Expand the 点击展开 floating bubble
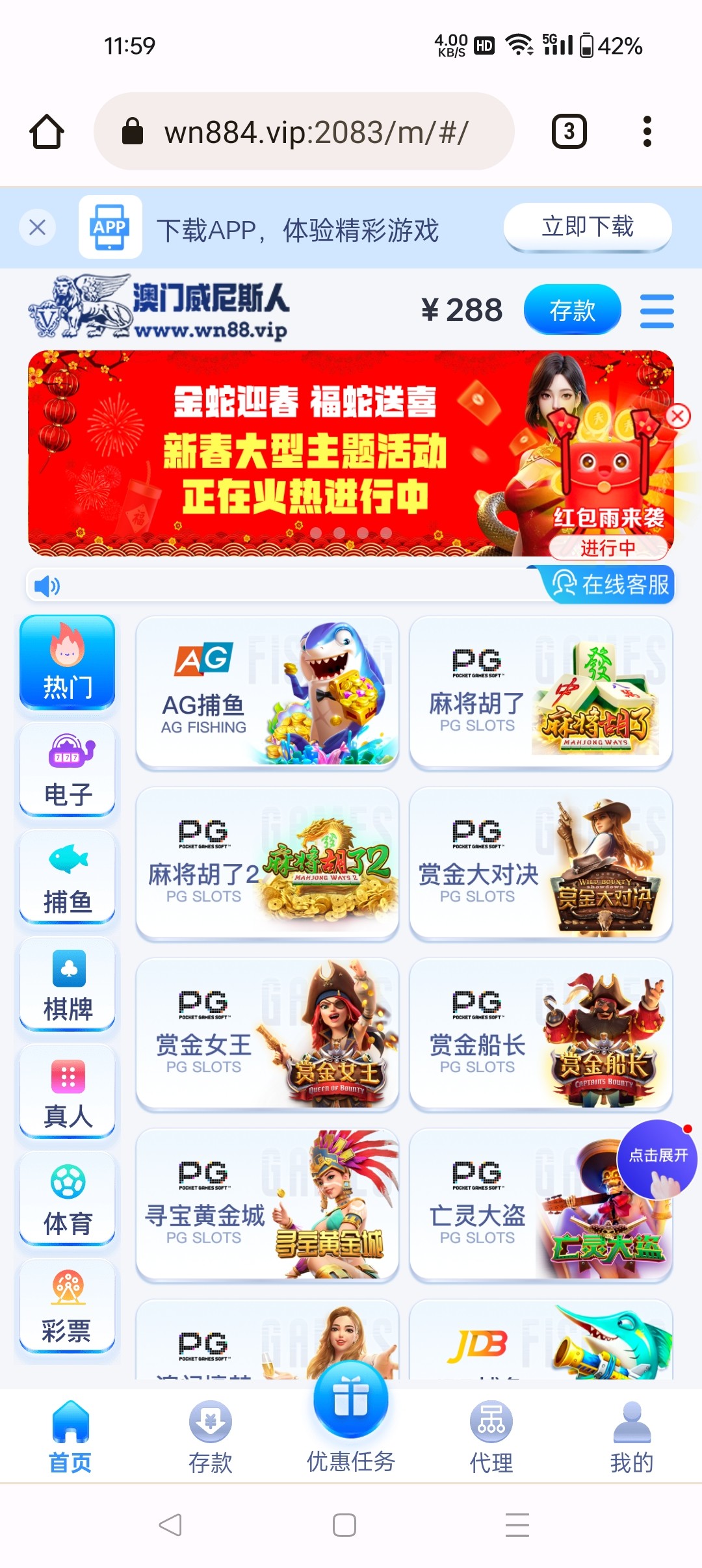This screenshot has width=702, height=1568. [x=656, y=1158]
